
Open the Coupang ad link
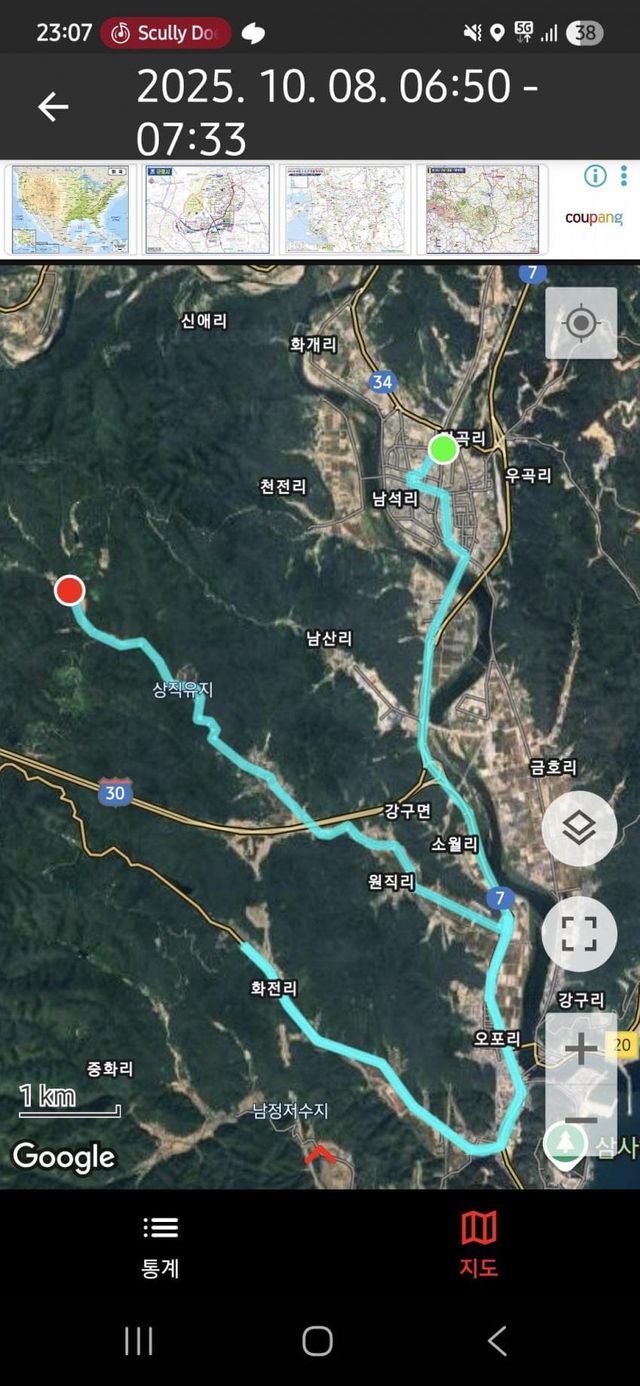593,217
